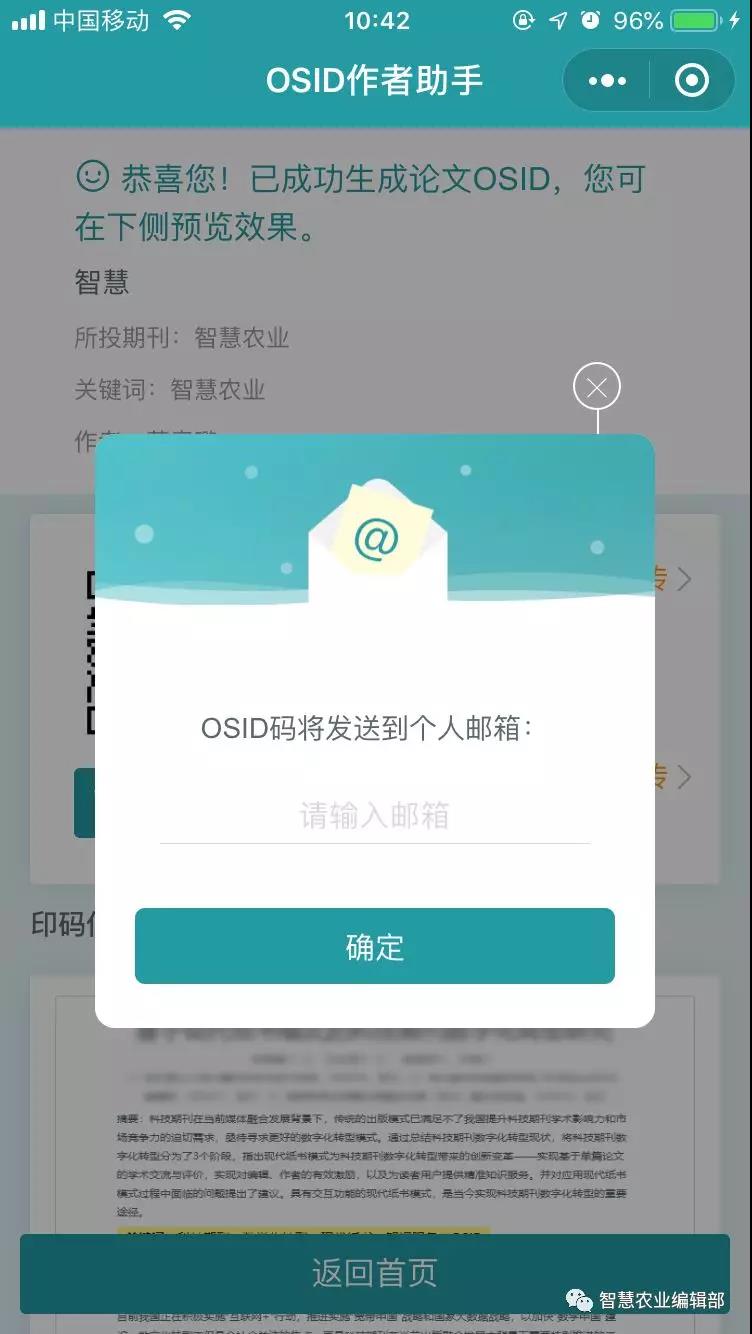Confirm with the 确定 button
The image size is (752, 1334).
pos(375,946)
